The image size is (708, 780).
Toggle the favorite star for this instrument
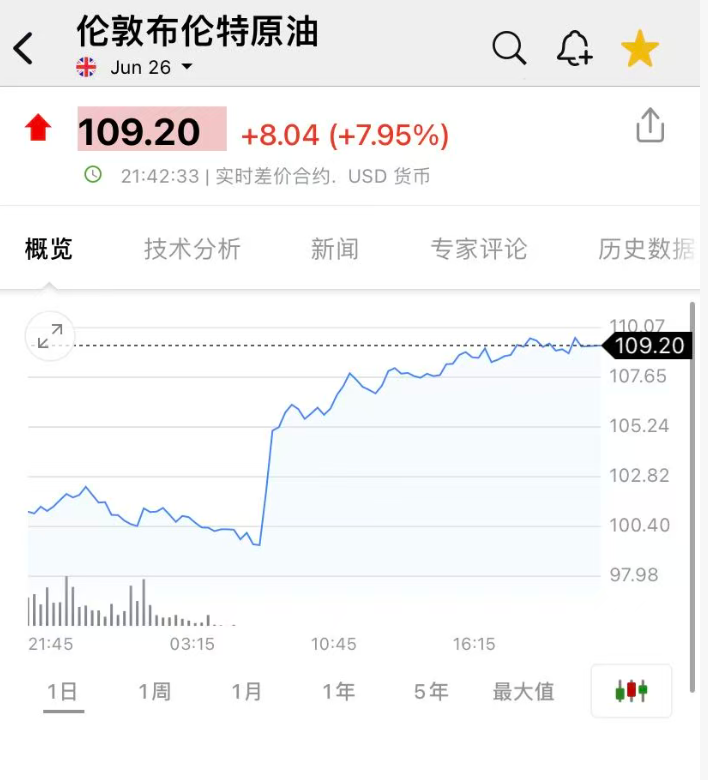(639, 48)
